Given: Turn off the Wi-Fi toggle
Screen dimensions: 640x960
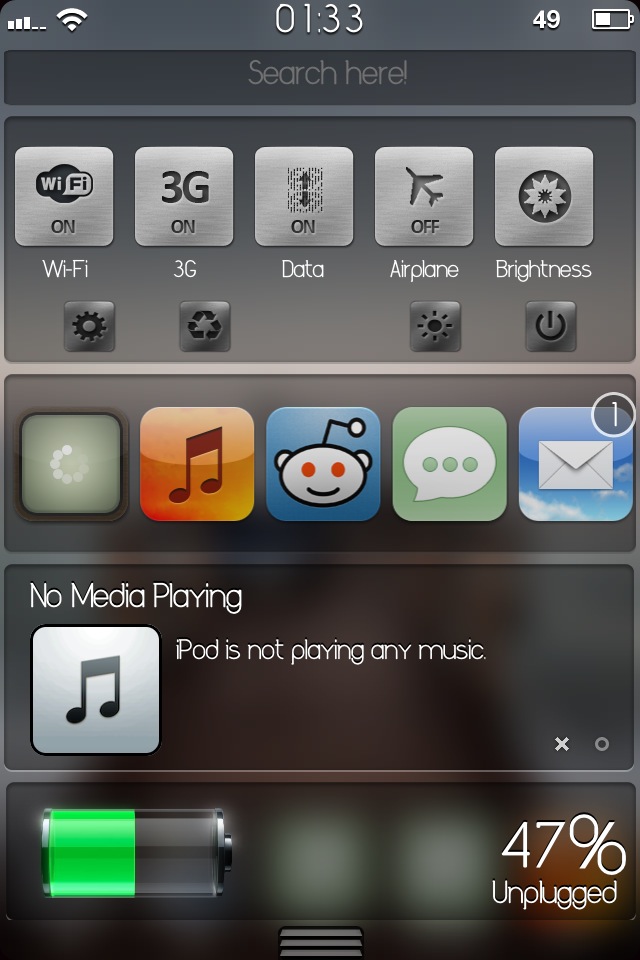Looking at the screenshot, I should click(64, 197).
